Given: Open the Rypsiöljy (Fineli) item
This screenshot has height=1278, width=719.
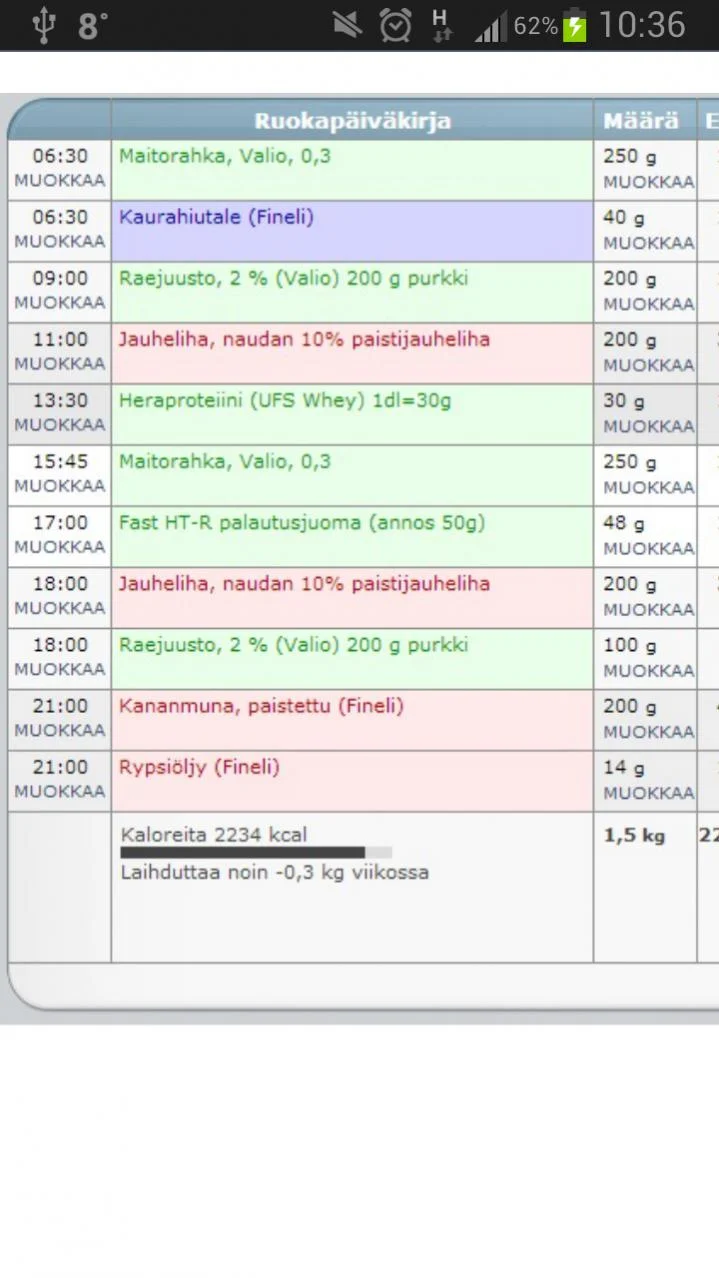Looking at the screenshot, I should [x=199, y=767].
